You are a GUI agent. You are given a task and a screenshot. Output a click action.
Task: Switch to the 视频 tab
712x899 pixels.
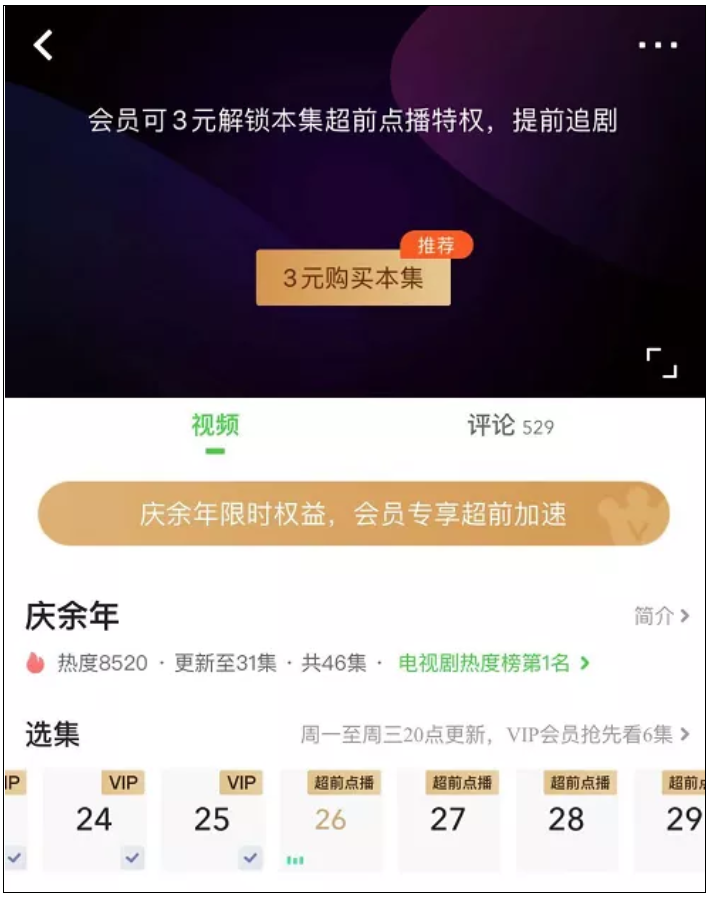click(x=215, y=426)
